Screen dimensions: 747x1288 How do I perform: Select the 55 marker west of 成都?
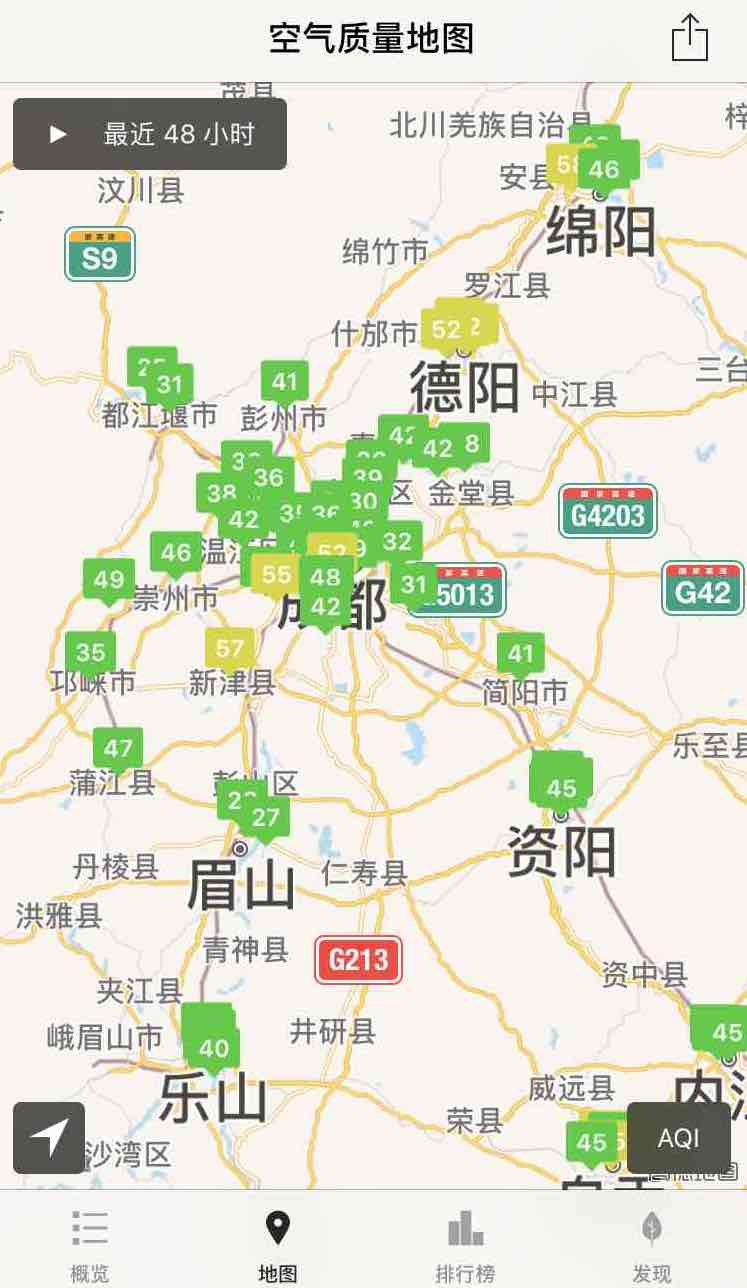tap(277, 574)
